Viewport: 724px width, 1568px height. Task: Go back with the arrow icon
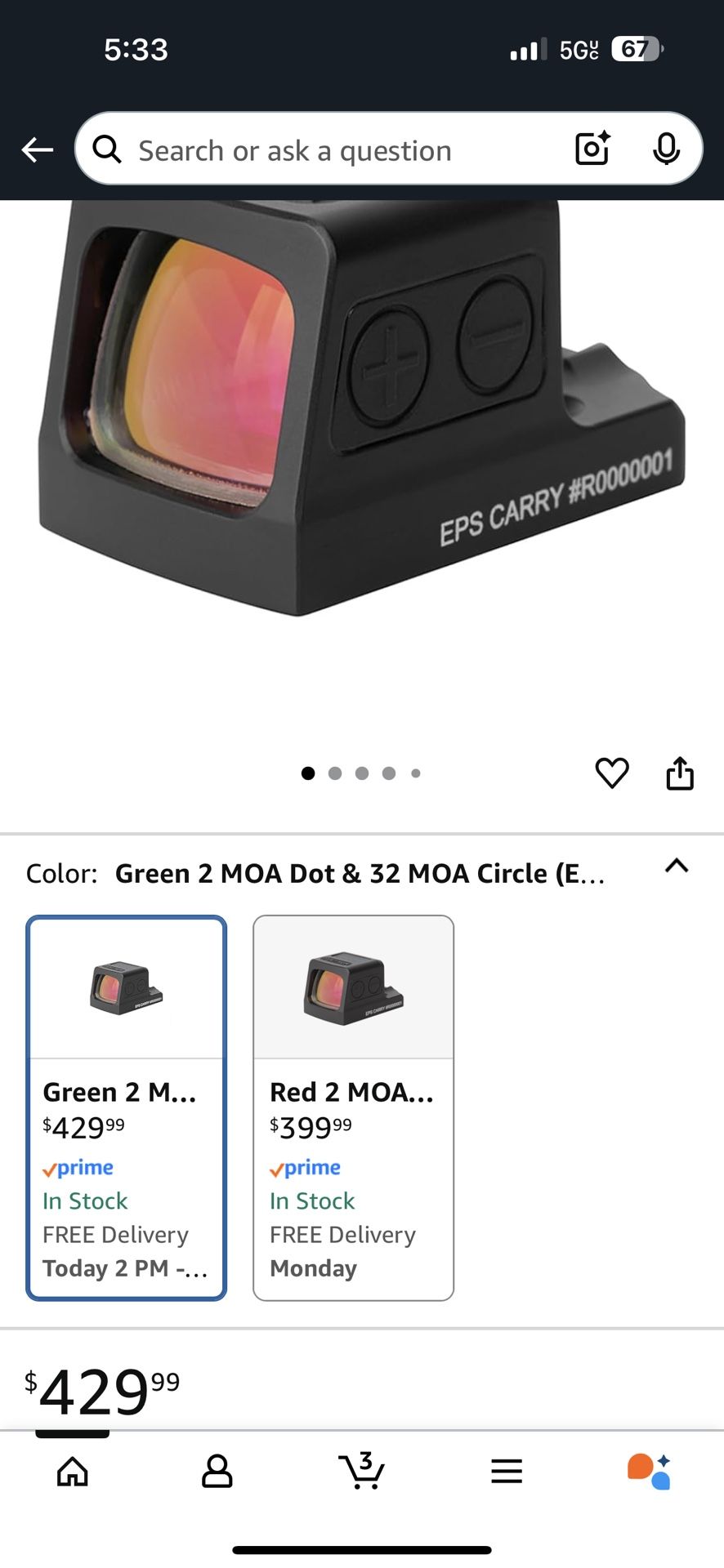(38, 150)
